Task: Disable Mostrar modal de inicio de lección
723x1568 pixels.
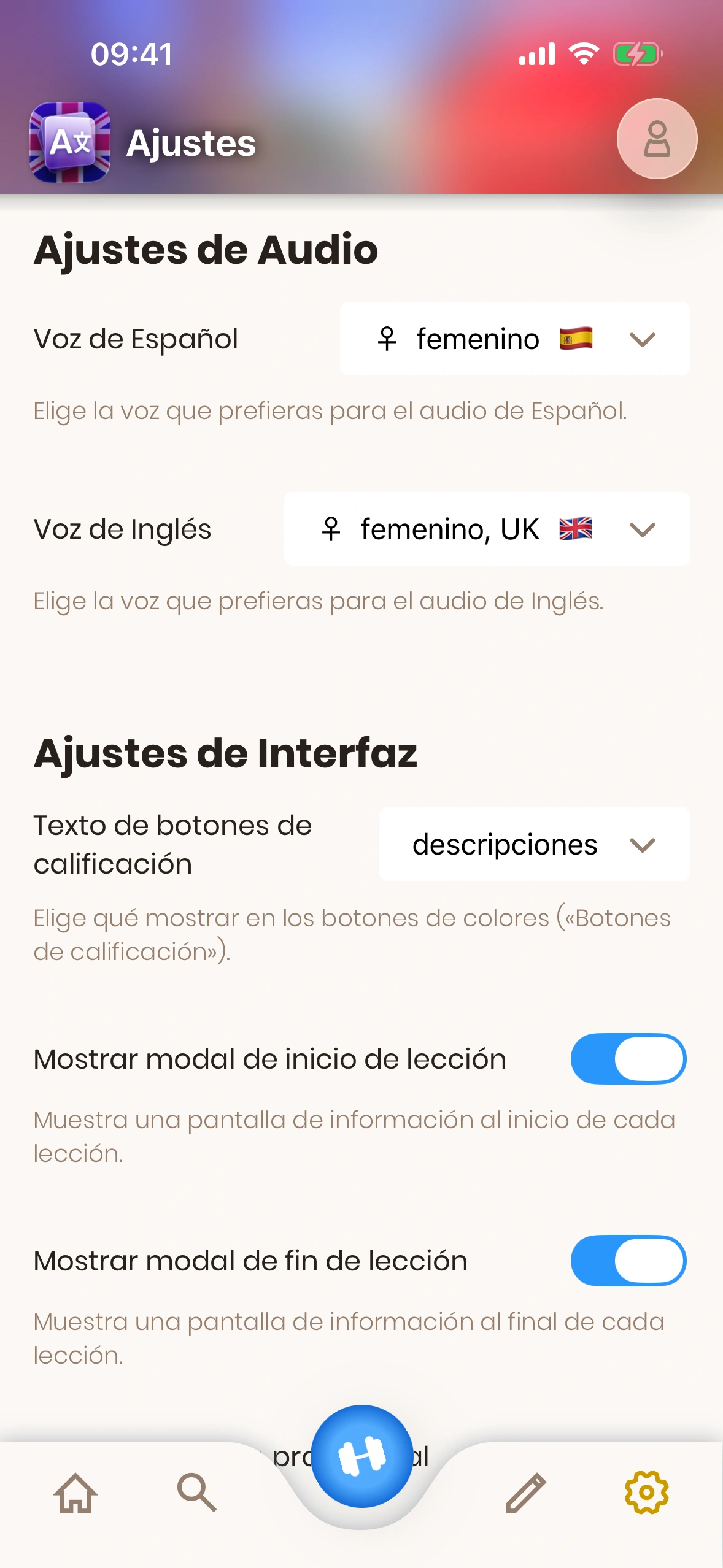Action: 628,1059
